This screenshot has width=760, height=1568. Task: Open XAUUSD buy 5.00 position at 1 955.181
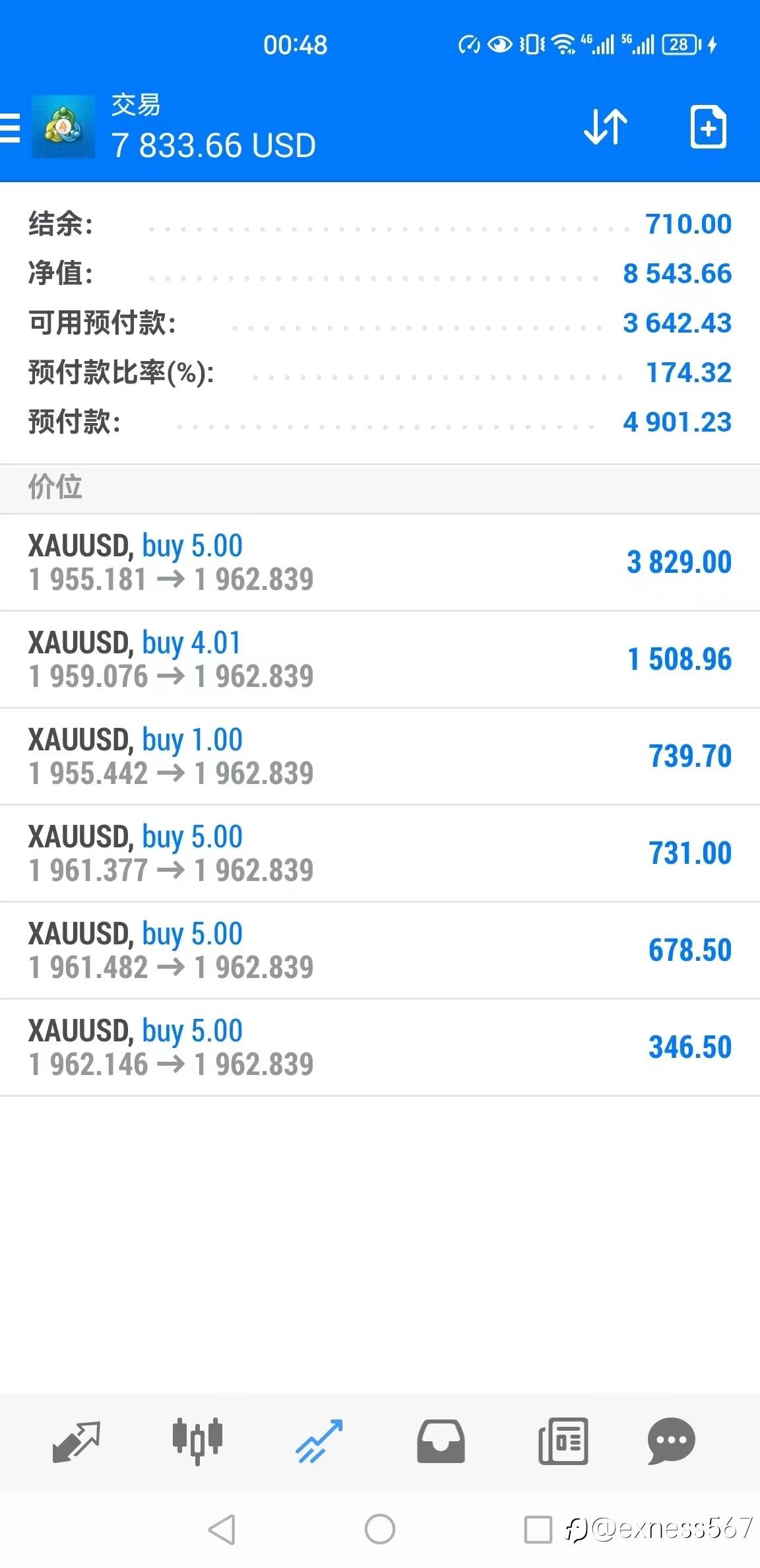coord(380,563)
